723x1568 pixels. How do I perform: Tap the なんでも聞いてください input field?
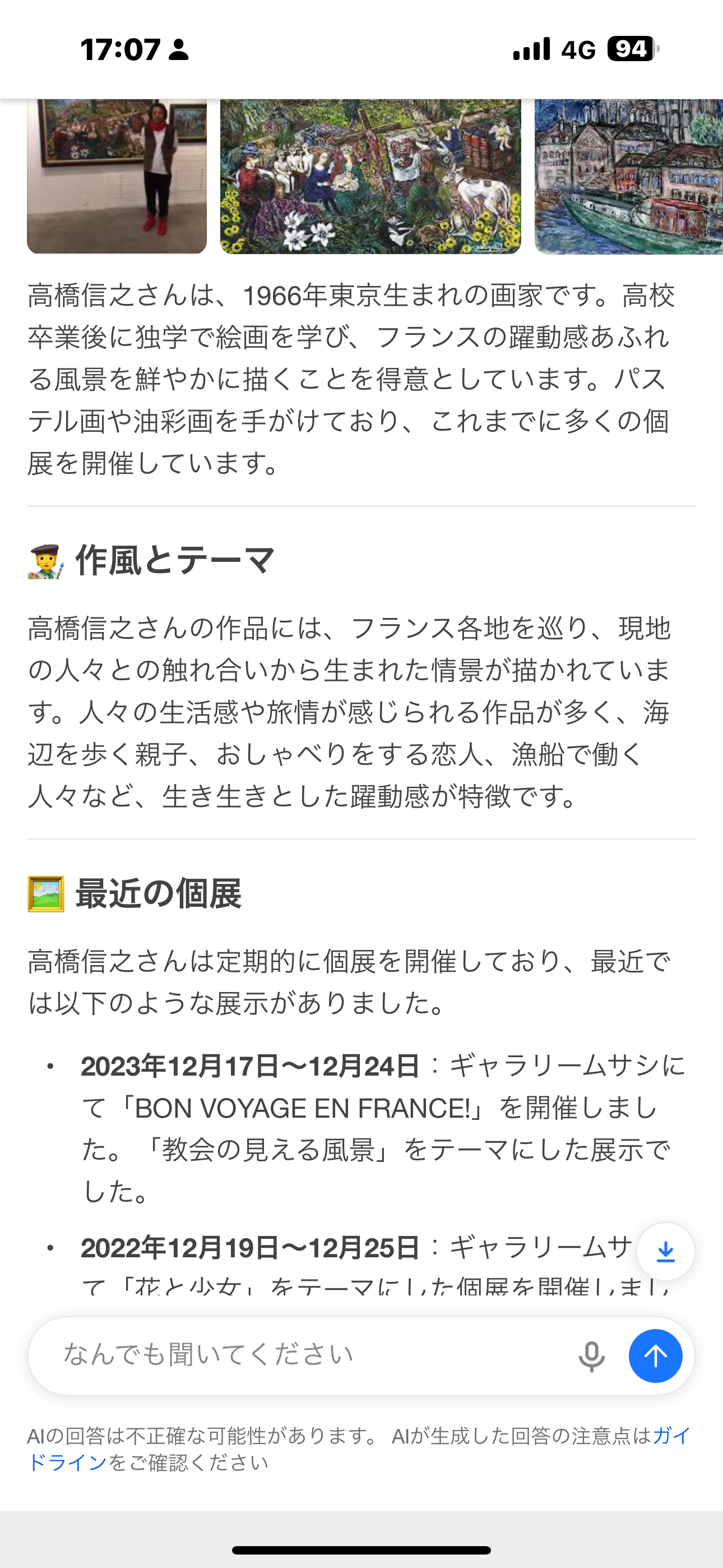click(304, 1355)
